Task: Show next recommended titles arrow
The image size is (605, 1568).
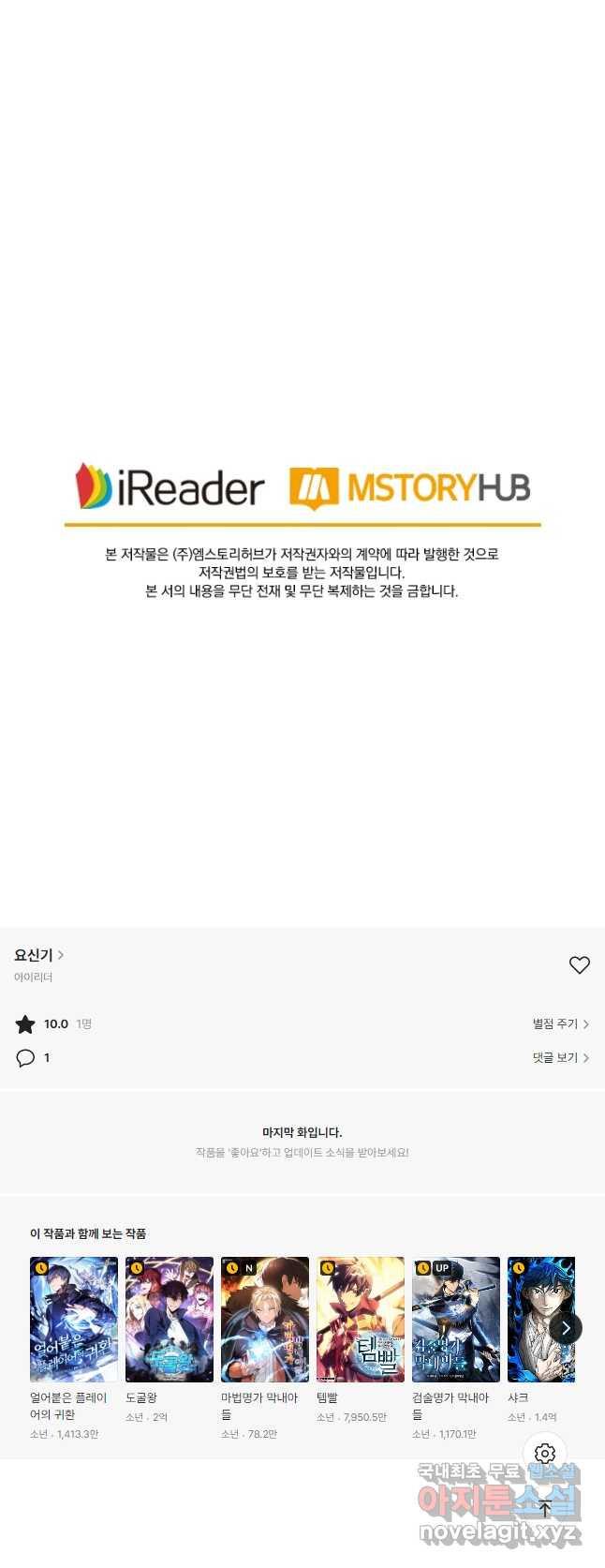Action: [x=566, y=1327]
